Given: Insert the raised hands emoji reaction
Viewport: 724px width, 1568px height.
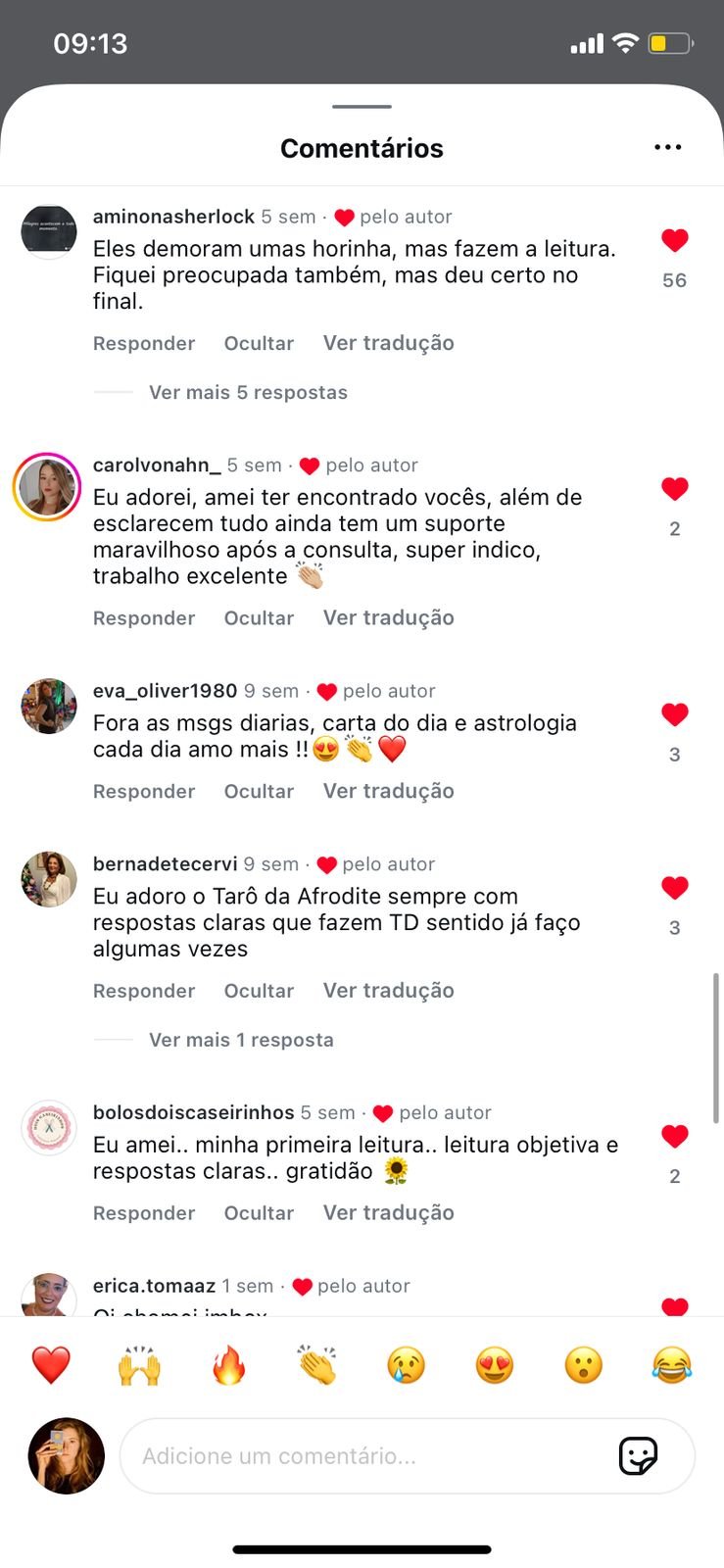Looking at the screenshot, I should pyautogui.click(x=139, y=1365).
